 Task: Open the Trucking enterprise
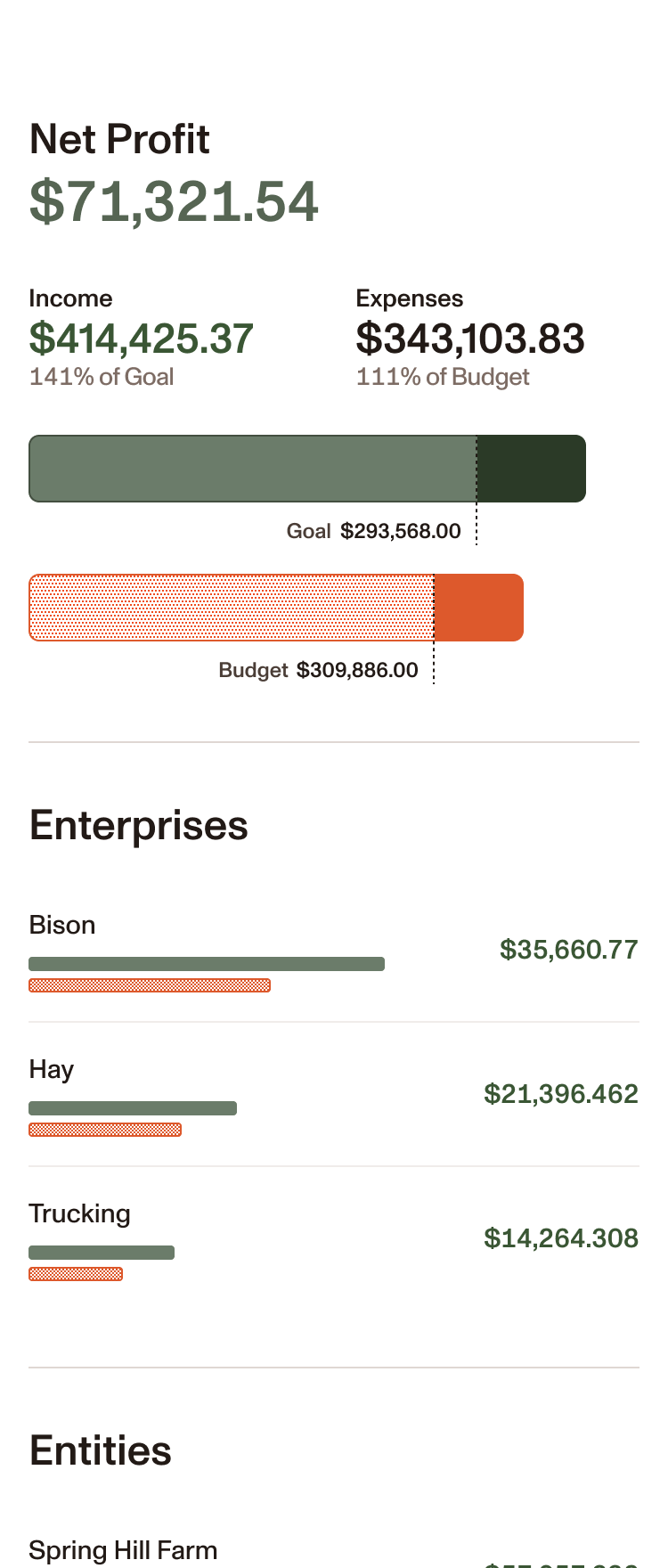[x=79, y=1213]
